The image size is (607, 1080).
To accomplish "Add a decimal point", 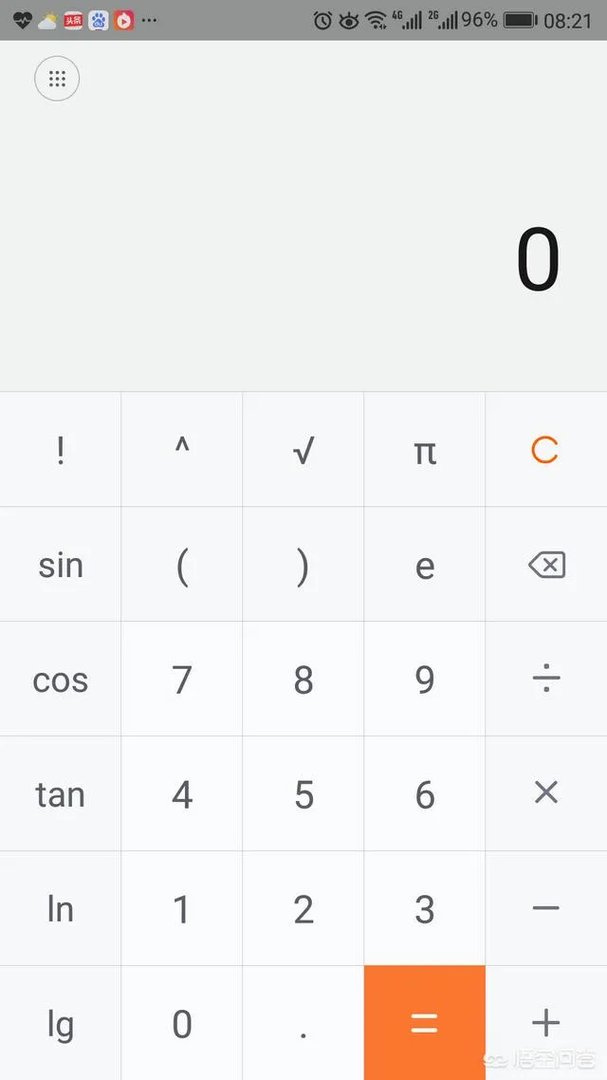I will pos(303,1024).
